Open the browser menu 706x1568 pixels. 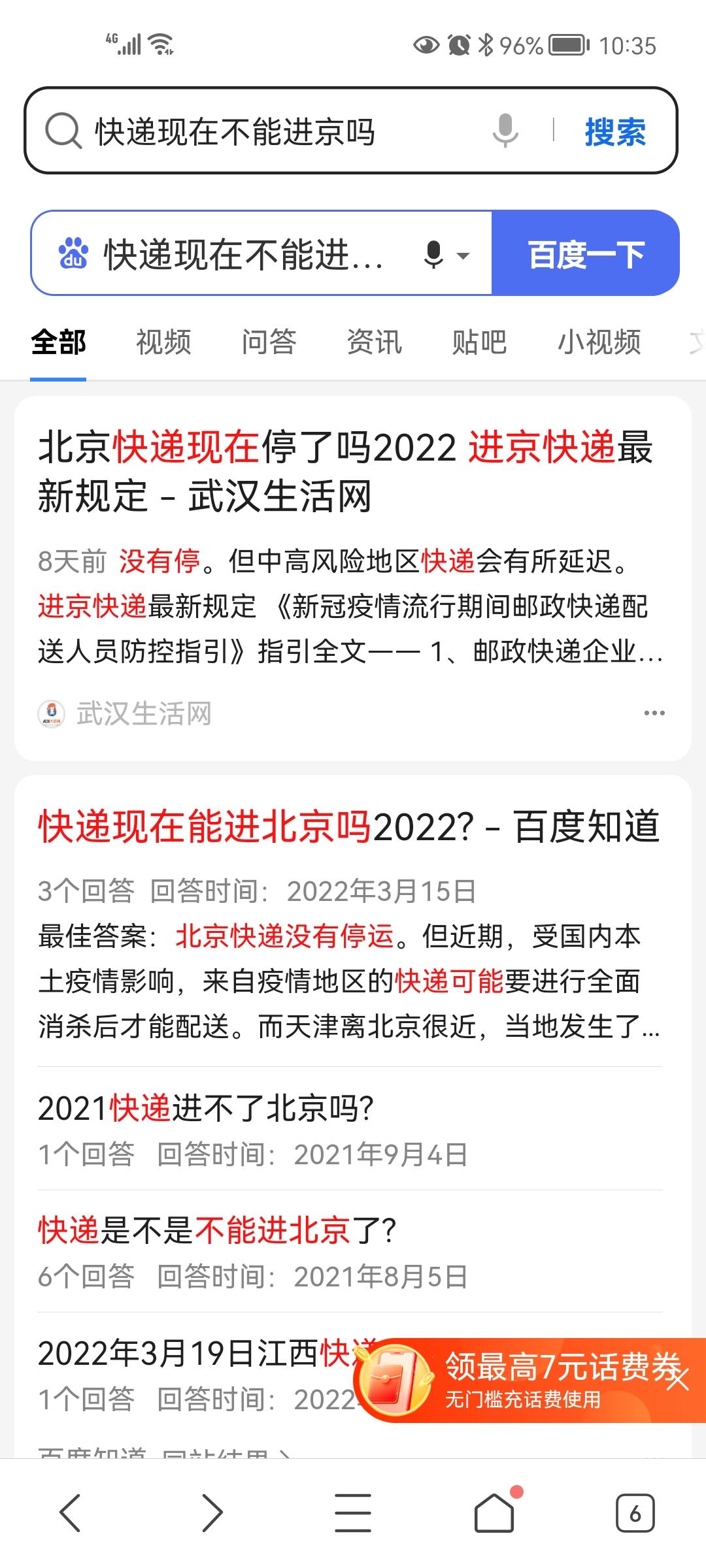[353, 1512]
